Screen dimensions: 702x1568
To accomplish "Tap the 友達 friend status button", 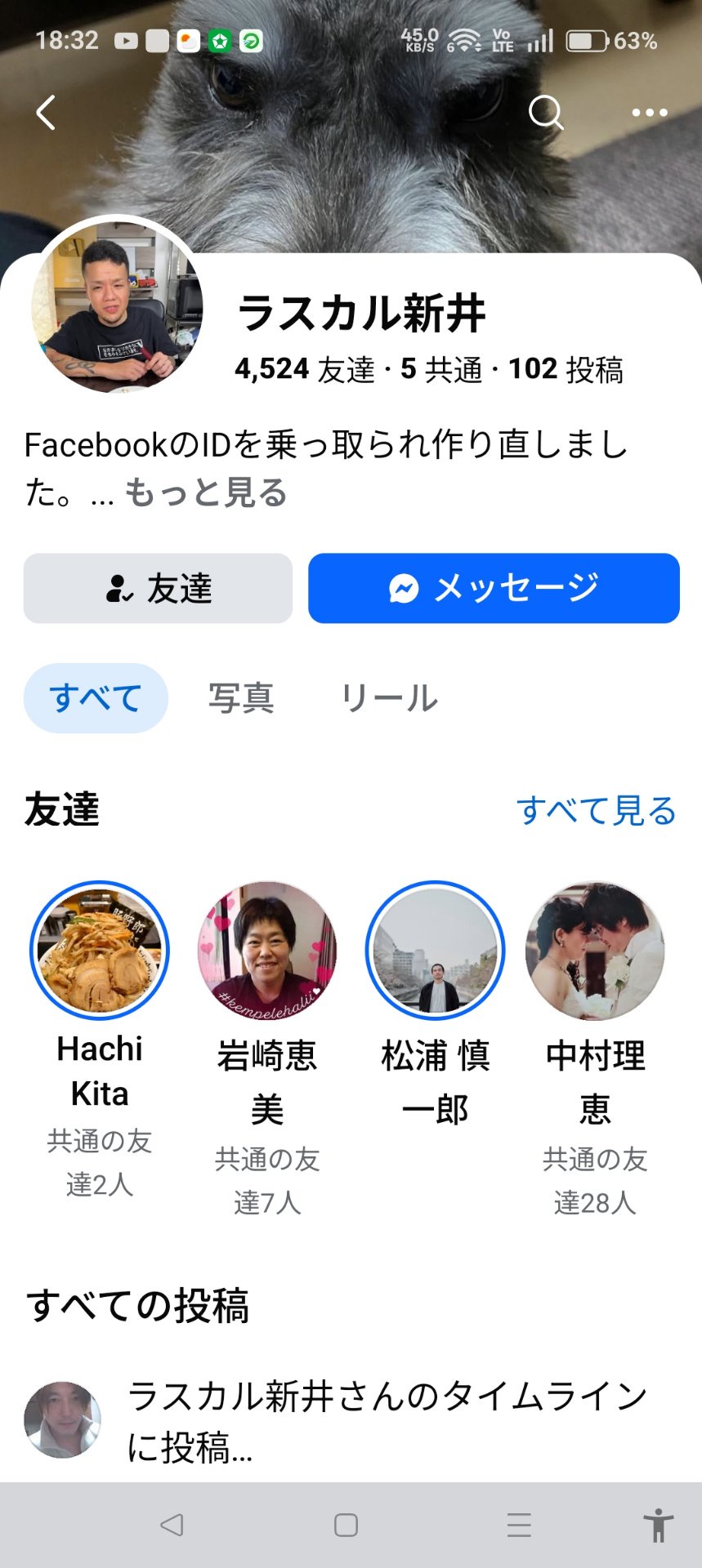I will (x=158, y=588).
